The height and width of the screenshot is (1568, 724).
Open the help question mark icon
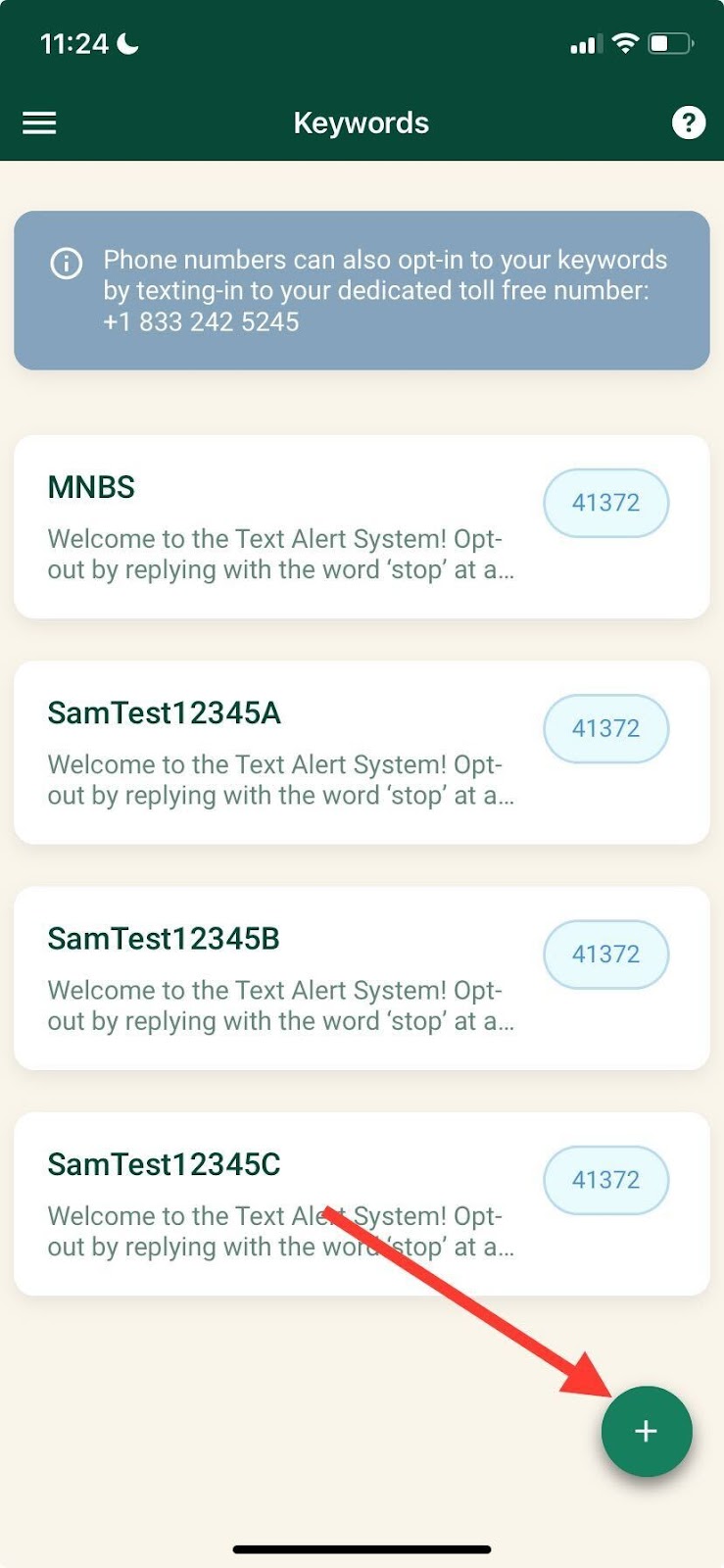[688, 122]
